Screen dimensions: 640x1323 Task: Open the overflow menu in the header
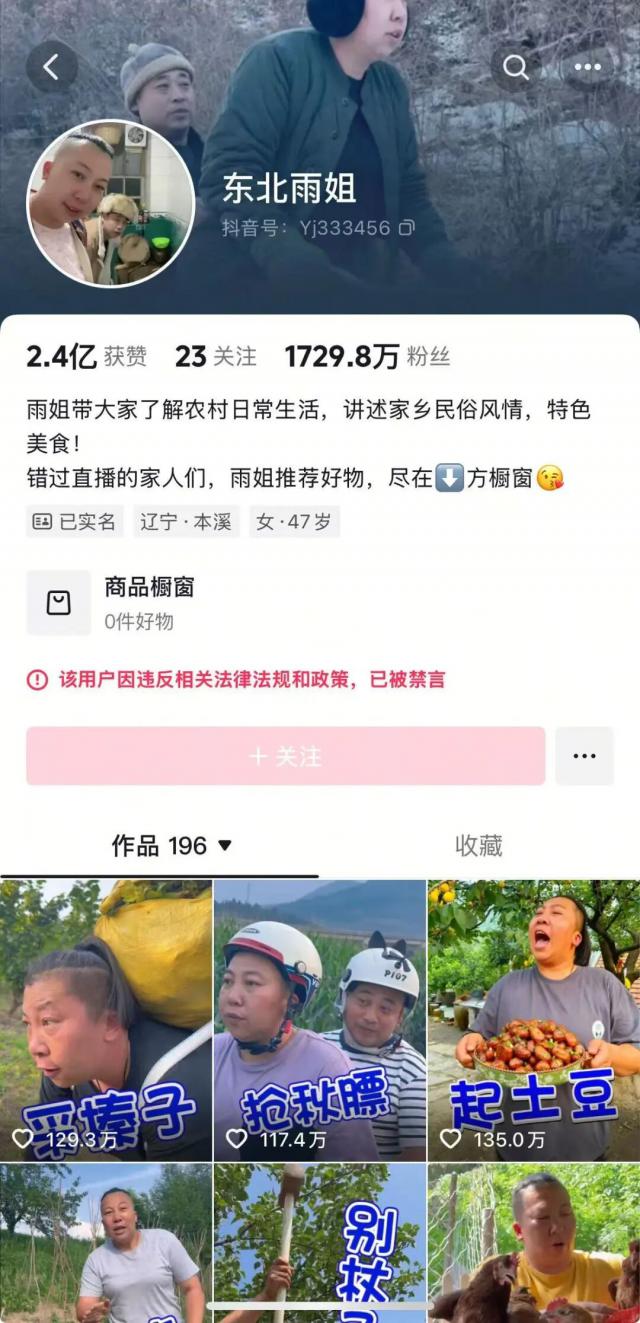pyautogui.click(x=587, y=67)
